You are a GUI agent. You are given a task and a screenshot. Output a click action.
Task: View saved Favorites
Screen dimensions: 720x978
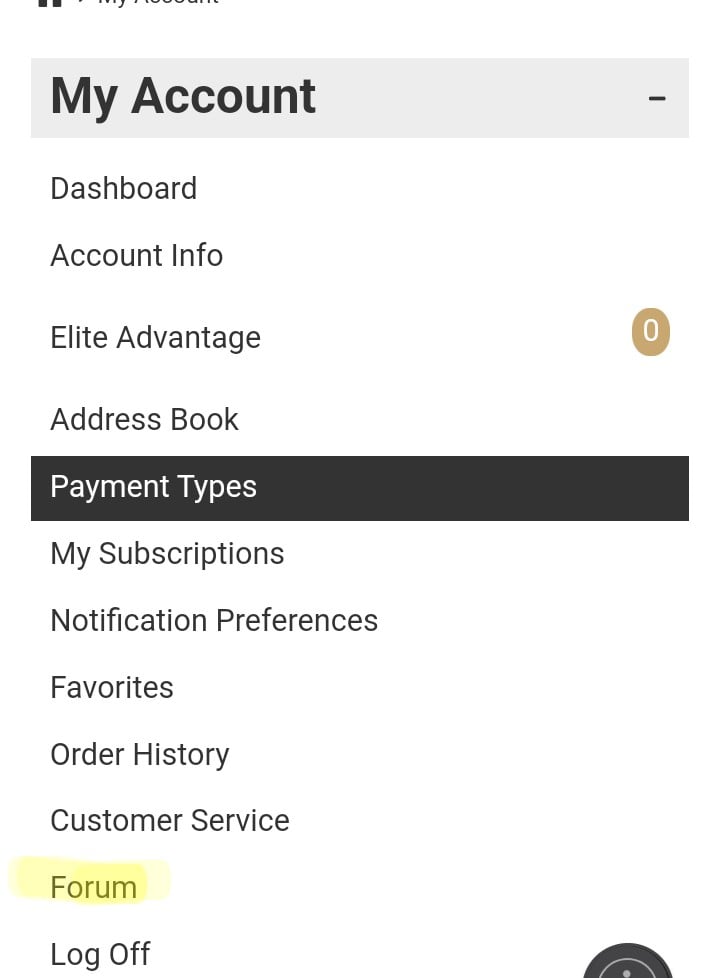pos(112,688)
